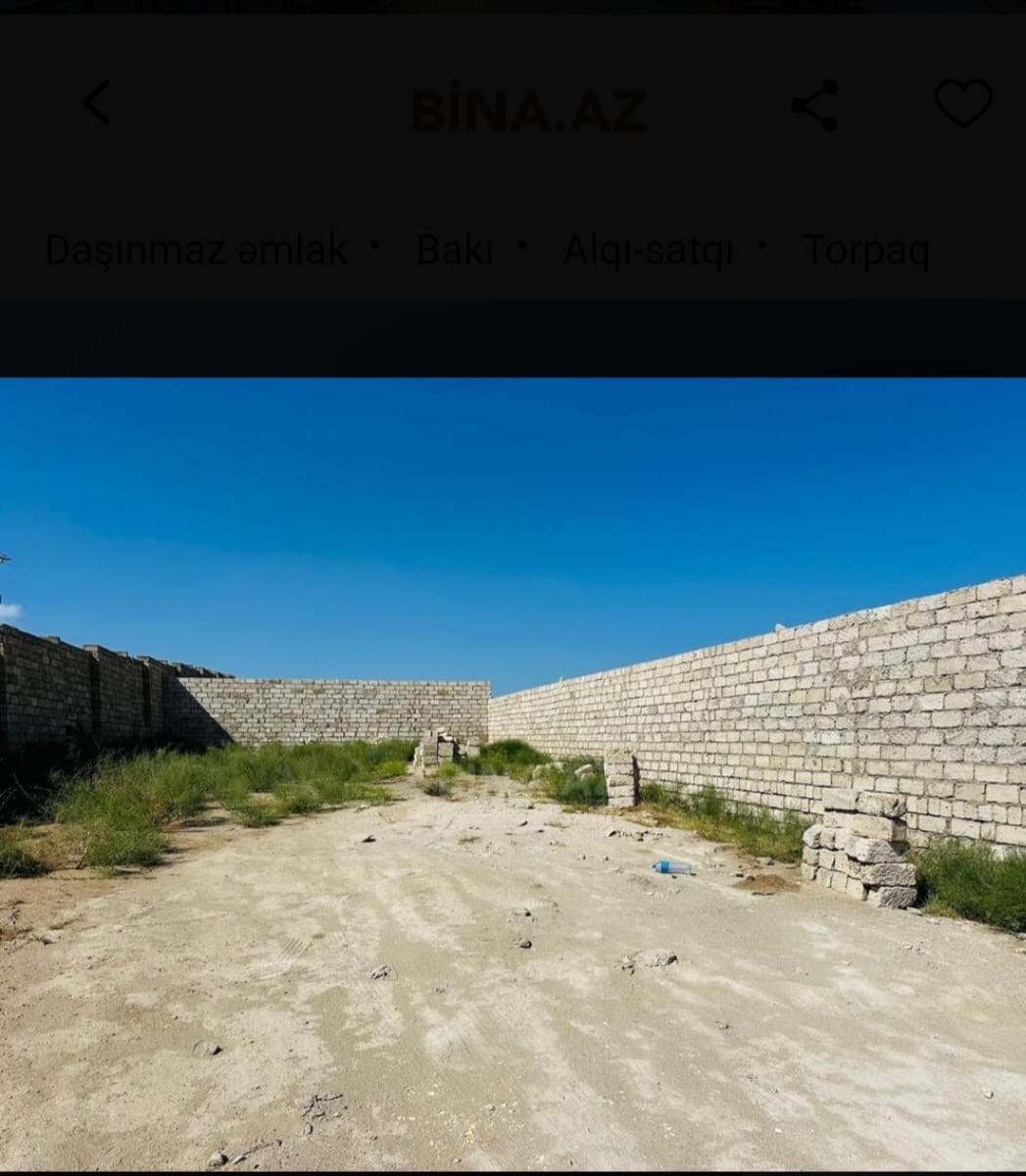The height and width of the screenshot is (1176, 1026).
Task: Open the Bakı breadcrumb link
Action: [x=455, y=250]
